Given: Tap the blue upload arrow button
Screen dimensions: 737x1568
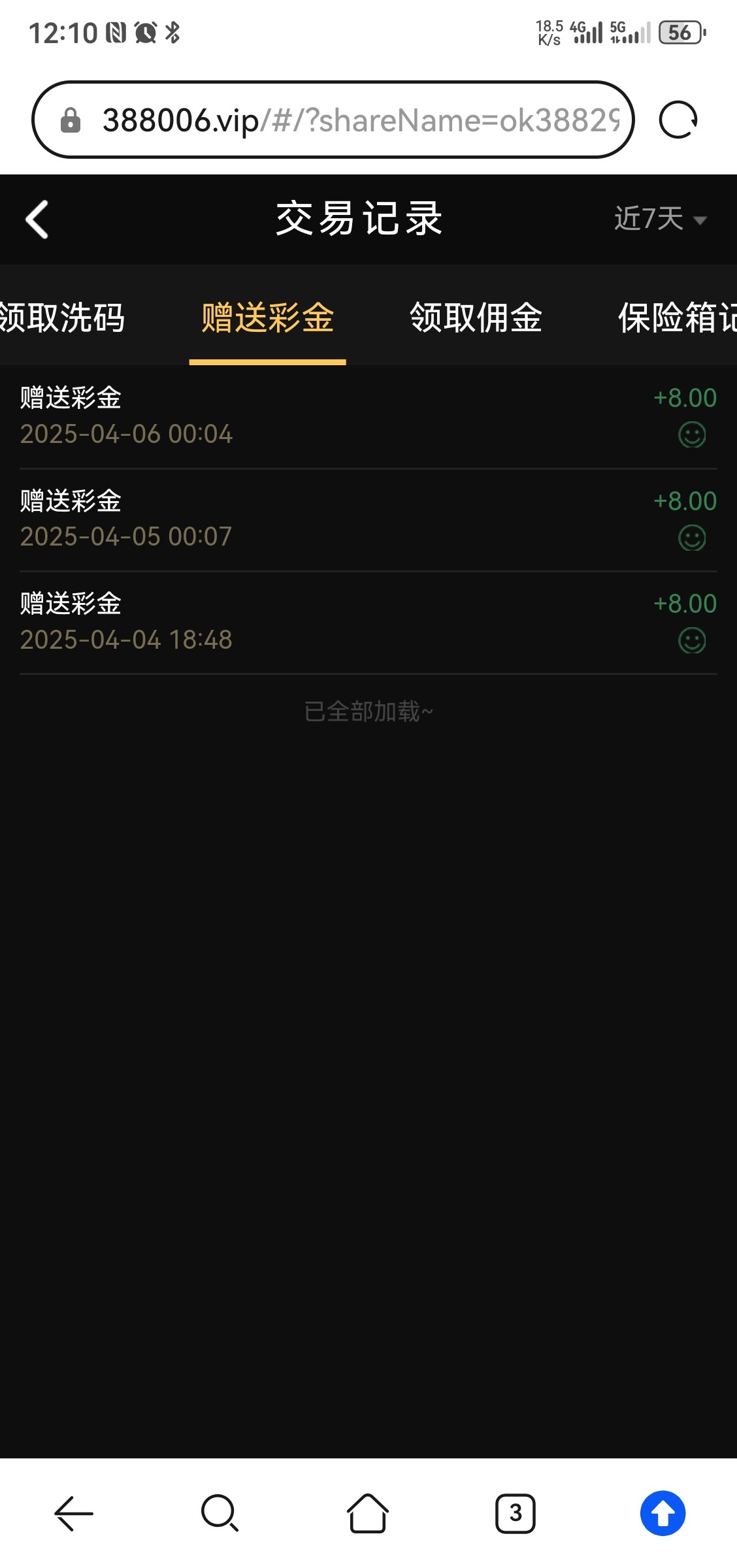Looking at the screenshot, I should [x=663, y=1513].
